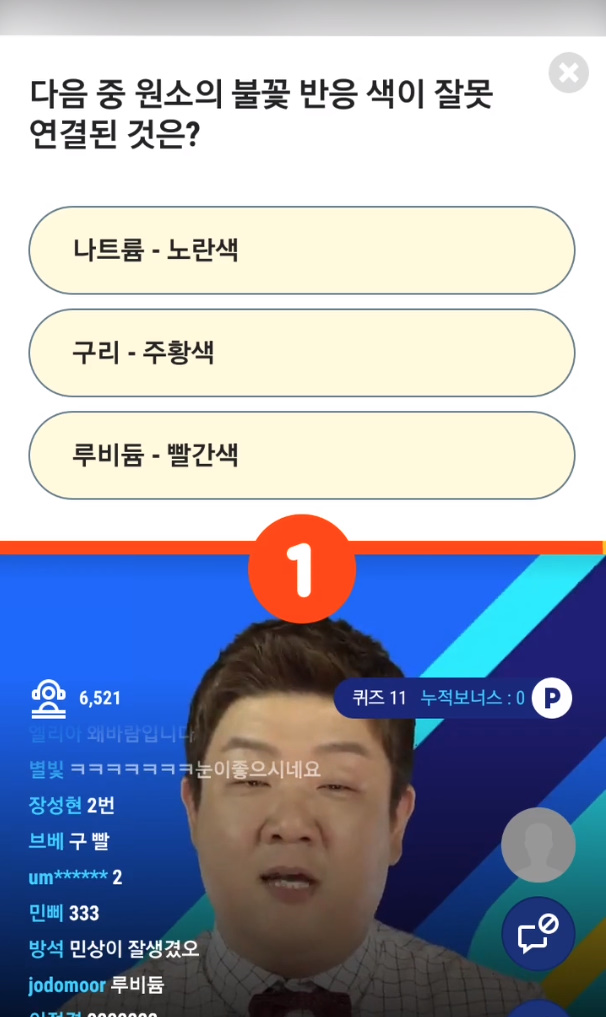Close the quiz question panel
Image resolution: width=606 pixels, height=1017 pixels.
coord(568,73)
